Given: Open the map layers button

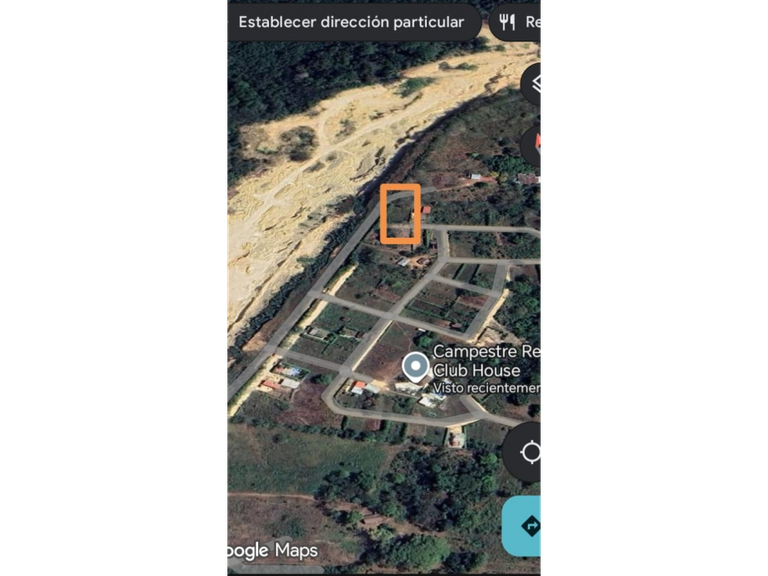Looking at the screenshot, I should [533, 84].
